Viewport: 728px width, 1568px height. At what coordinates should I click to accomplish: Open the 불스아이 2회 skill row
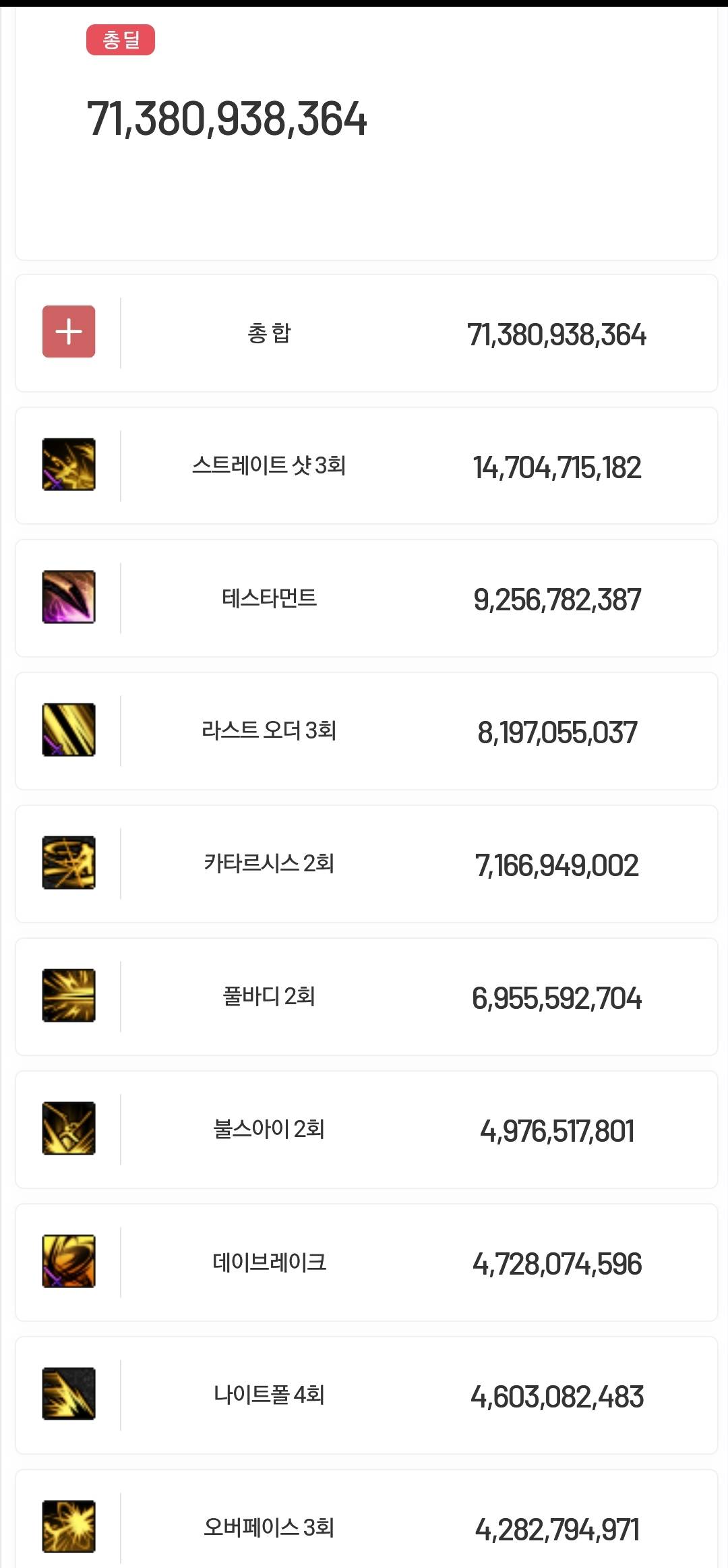[366, 1130]
